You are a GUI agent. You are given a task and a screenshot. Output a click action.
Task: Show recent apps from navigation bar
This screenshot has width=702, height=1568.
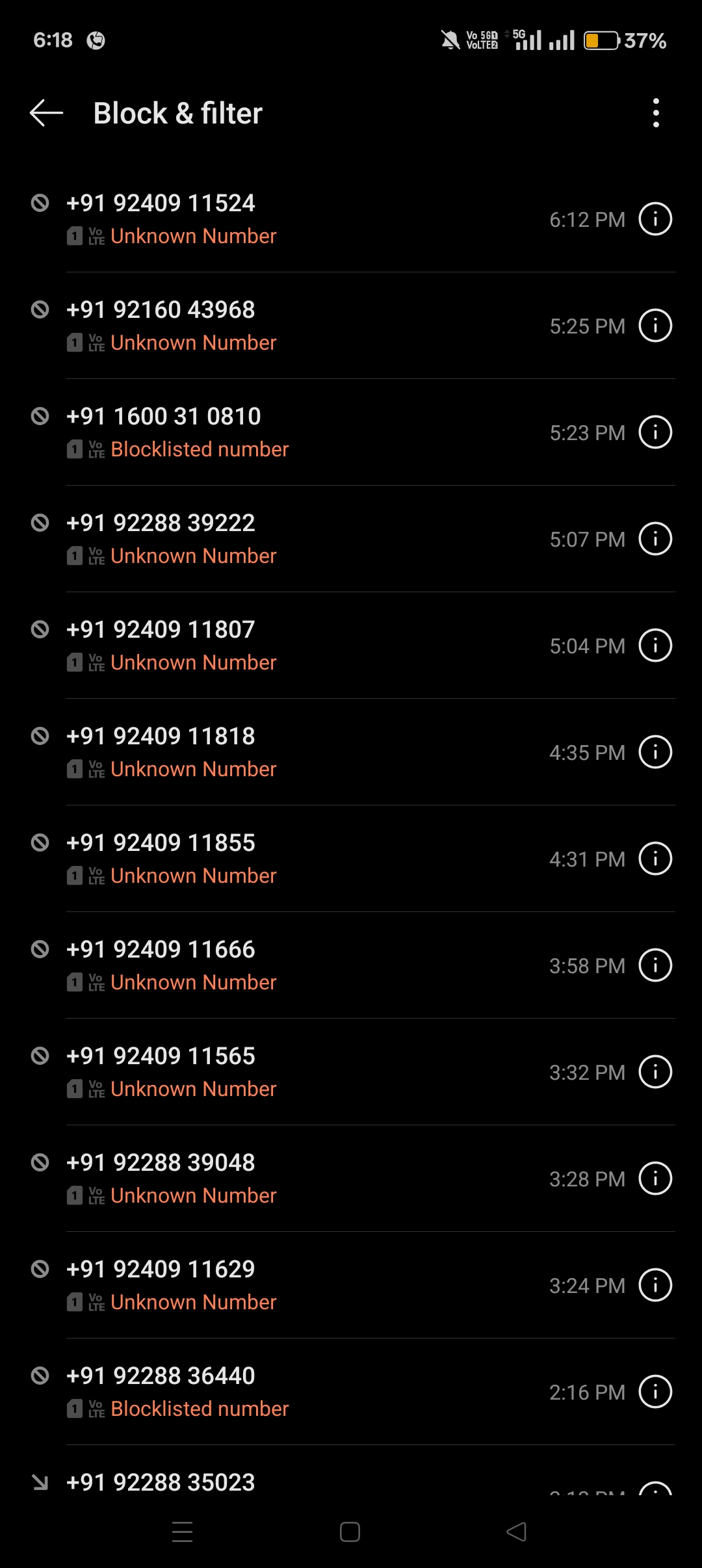[x=183, y=1532]
